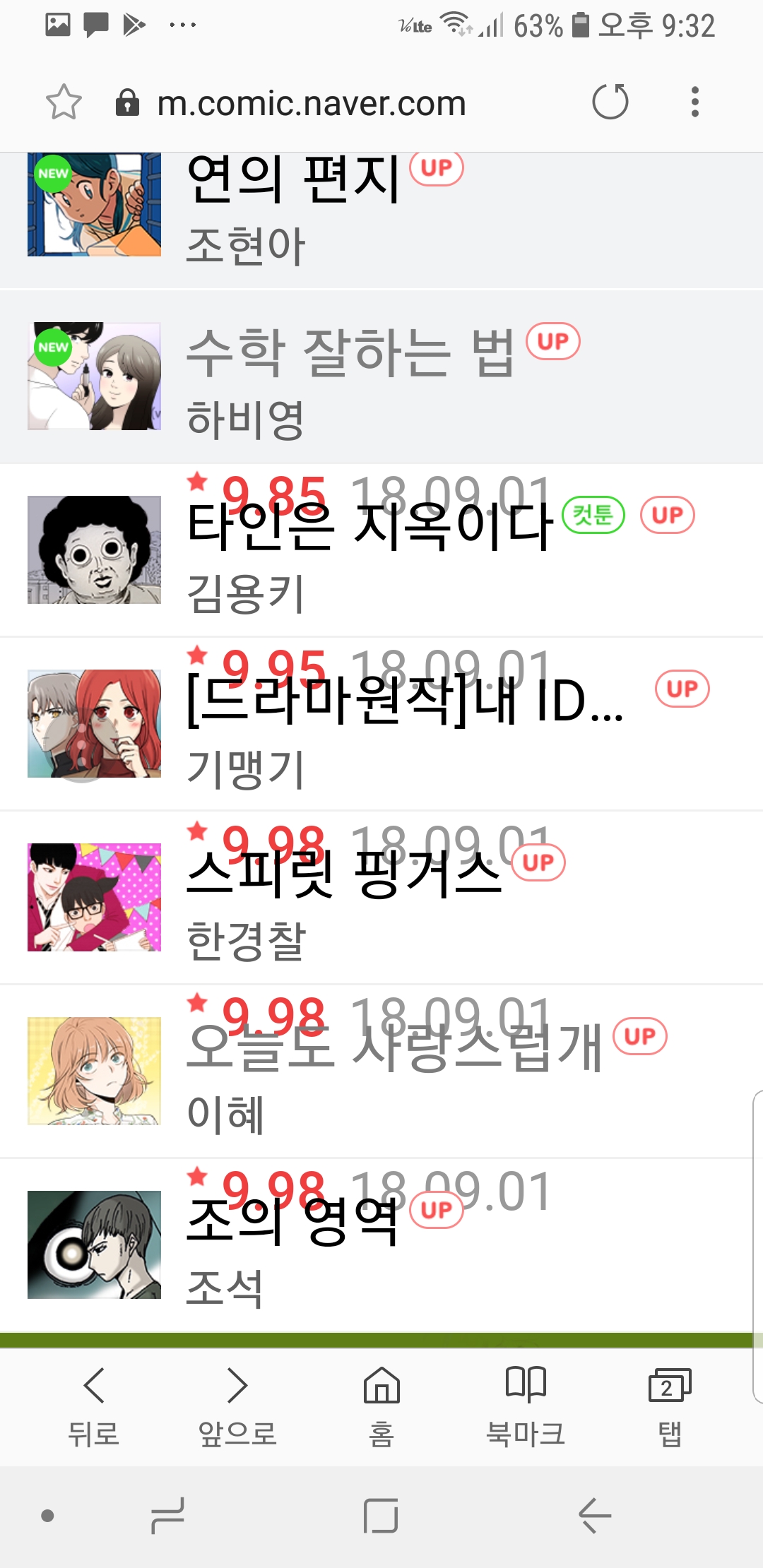Image resolution: width=763 pixels, height=1568 pixels.
Task: Reload the current page
Action: click(x=610, y=102)
